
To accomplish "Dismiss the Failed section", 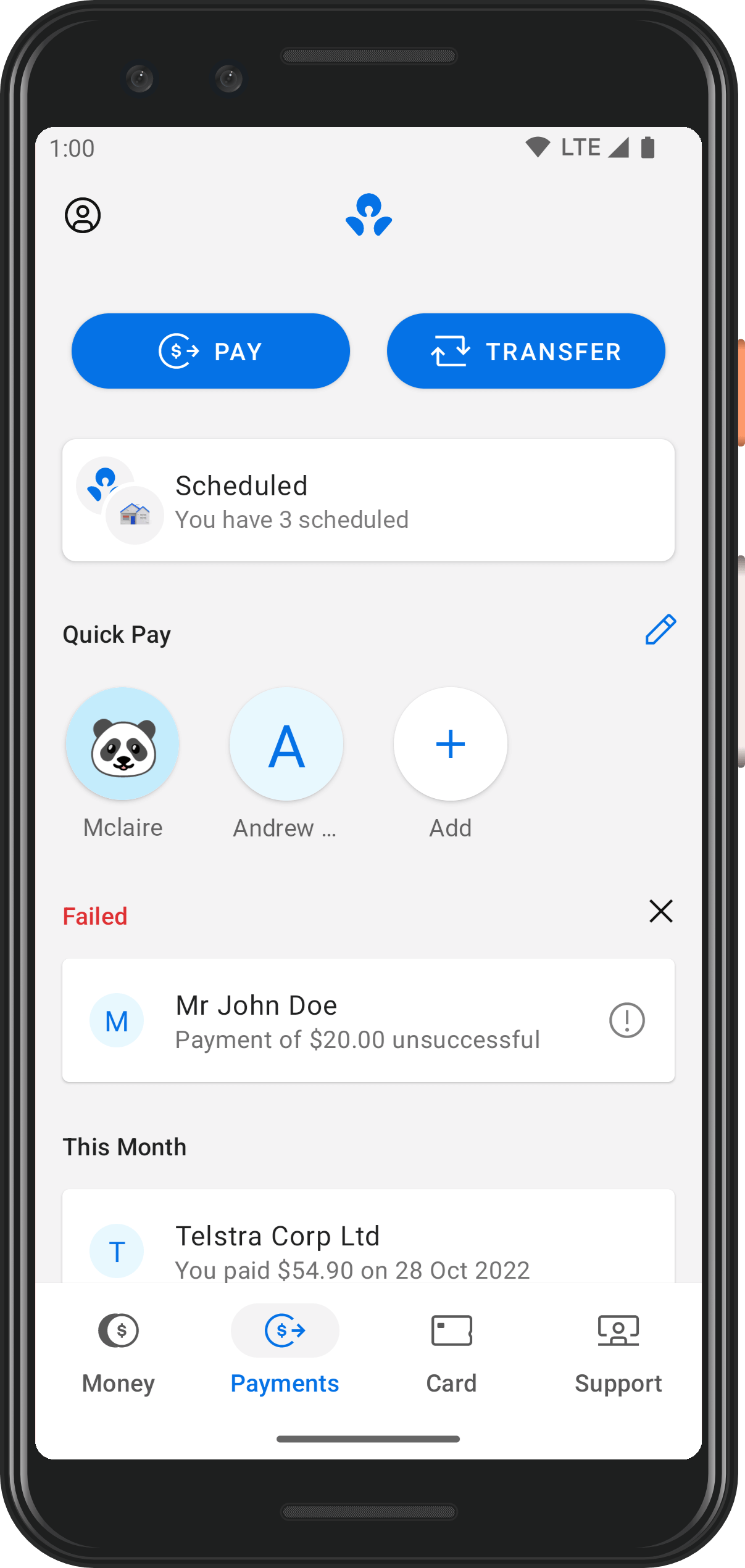I will [x=660, y=911].
